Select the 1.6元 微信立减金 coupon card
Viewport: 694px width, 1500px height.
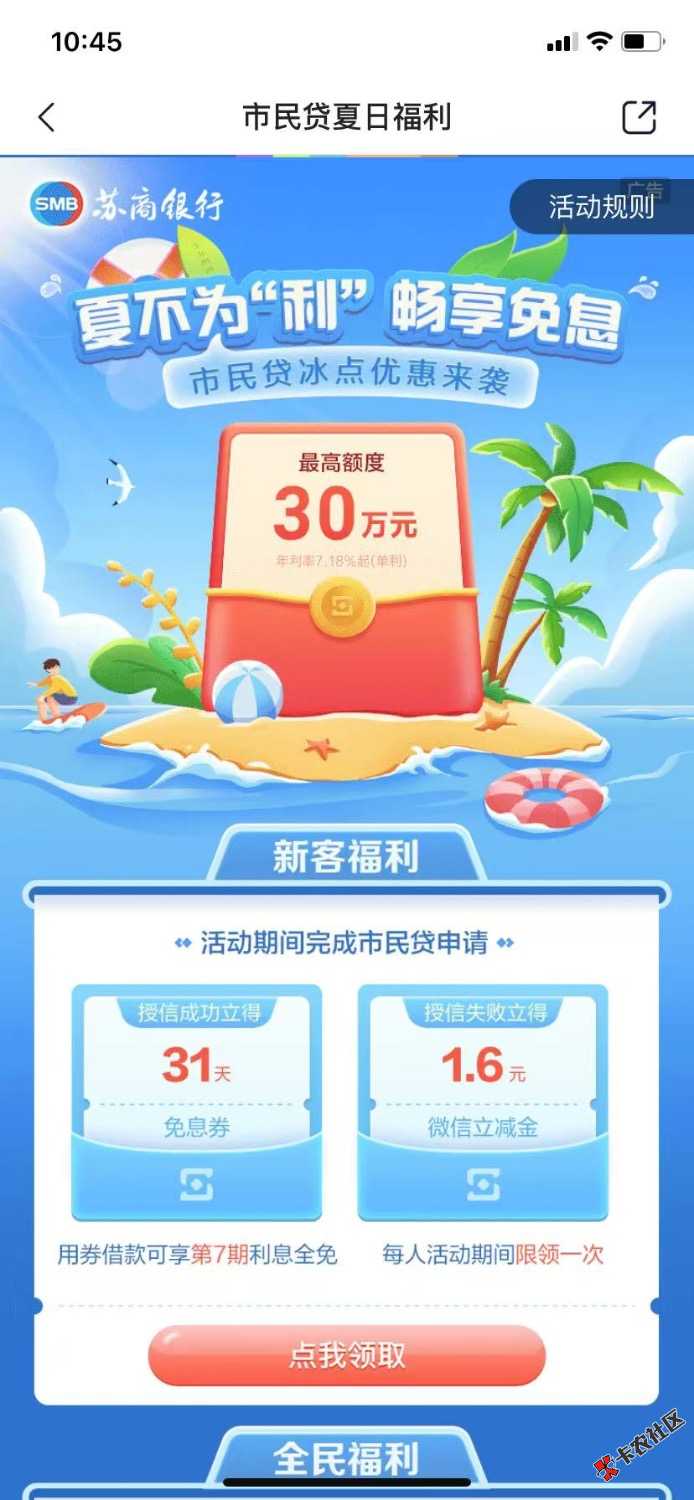483,1101
